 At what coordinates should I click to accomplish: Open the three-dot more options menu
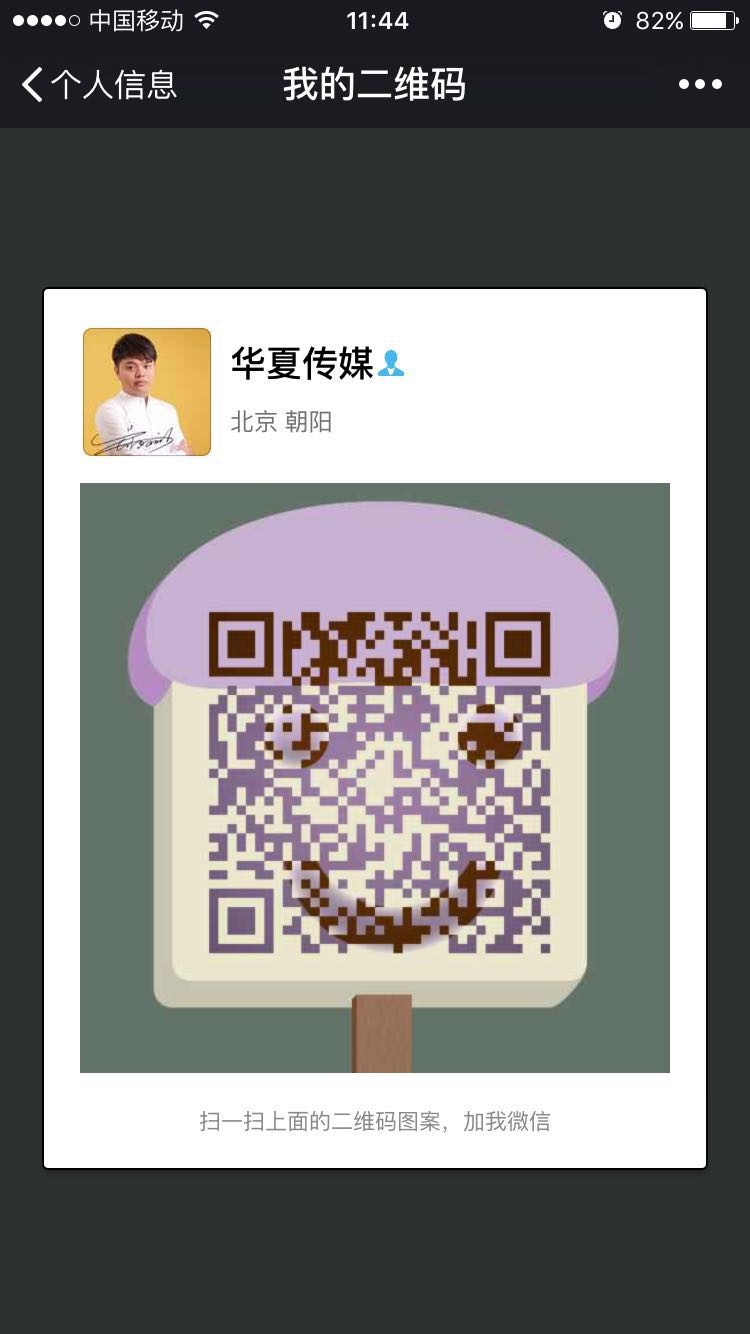click(x=700, y=85)
